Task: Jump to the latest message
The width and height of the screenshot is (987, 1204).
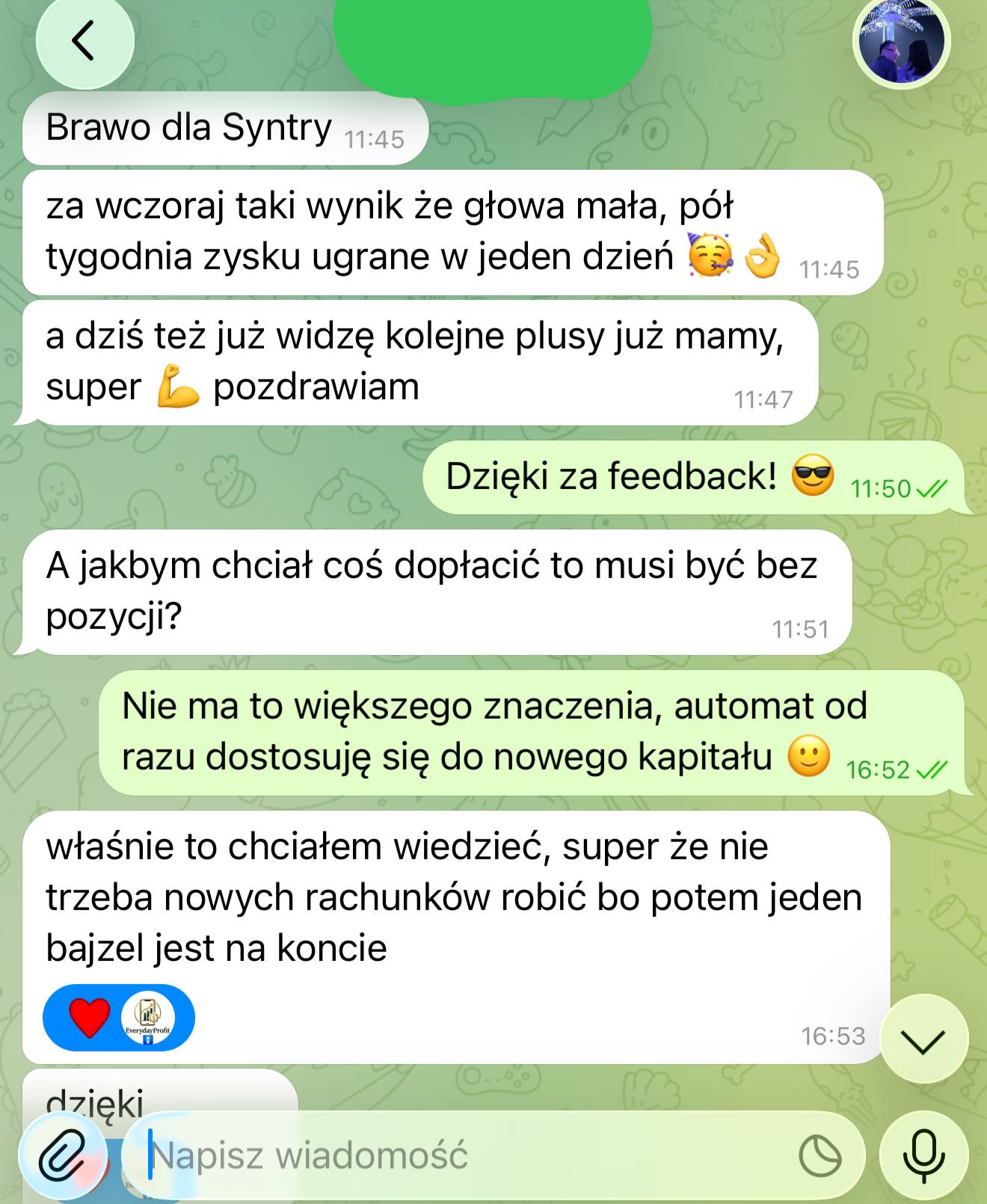Action: [x=923, y=1039]
